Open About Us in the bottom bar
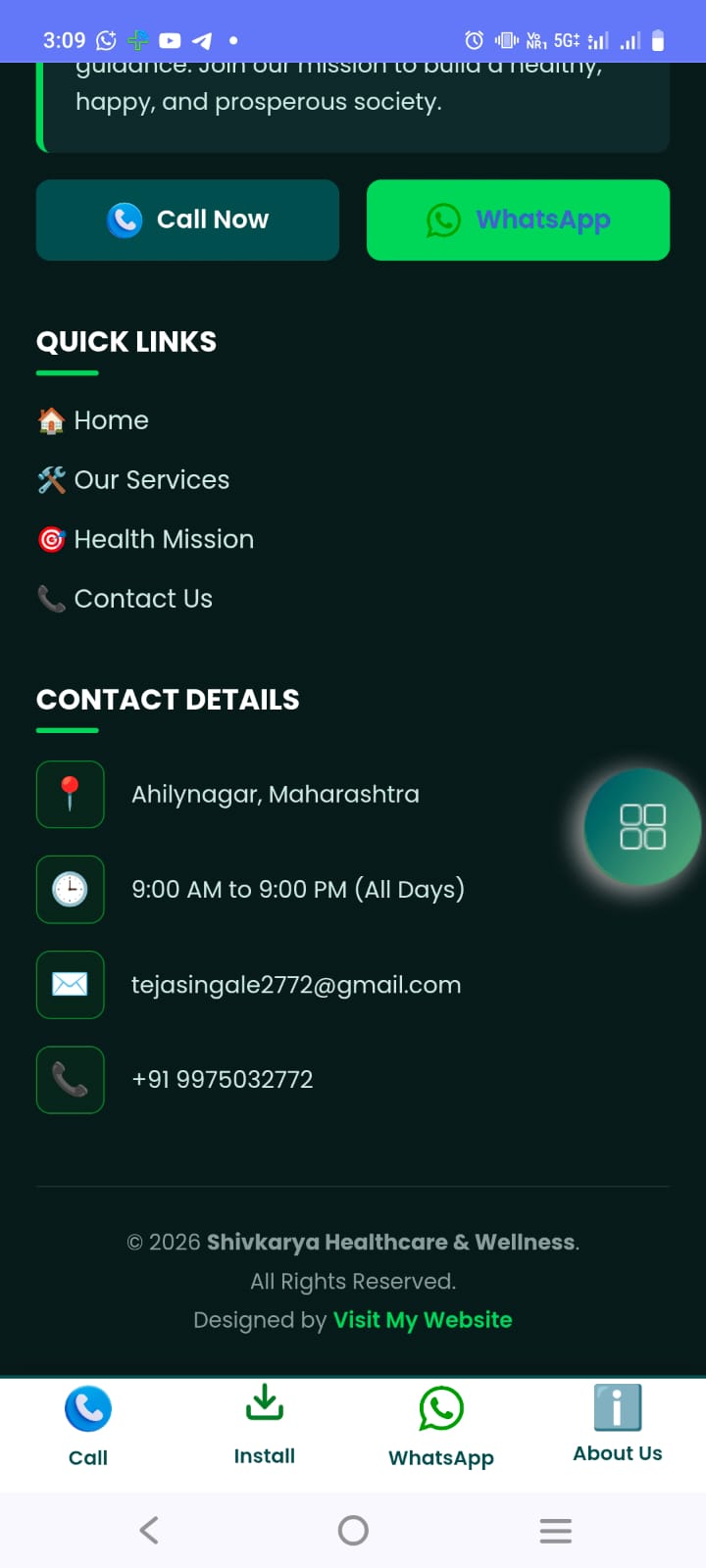This screenshot has width=706, height=1568. [618, 1426]
